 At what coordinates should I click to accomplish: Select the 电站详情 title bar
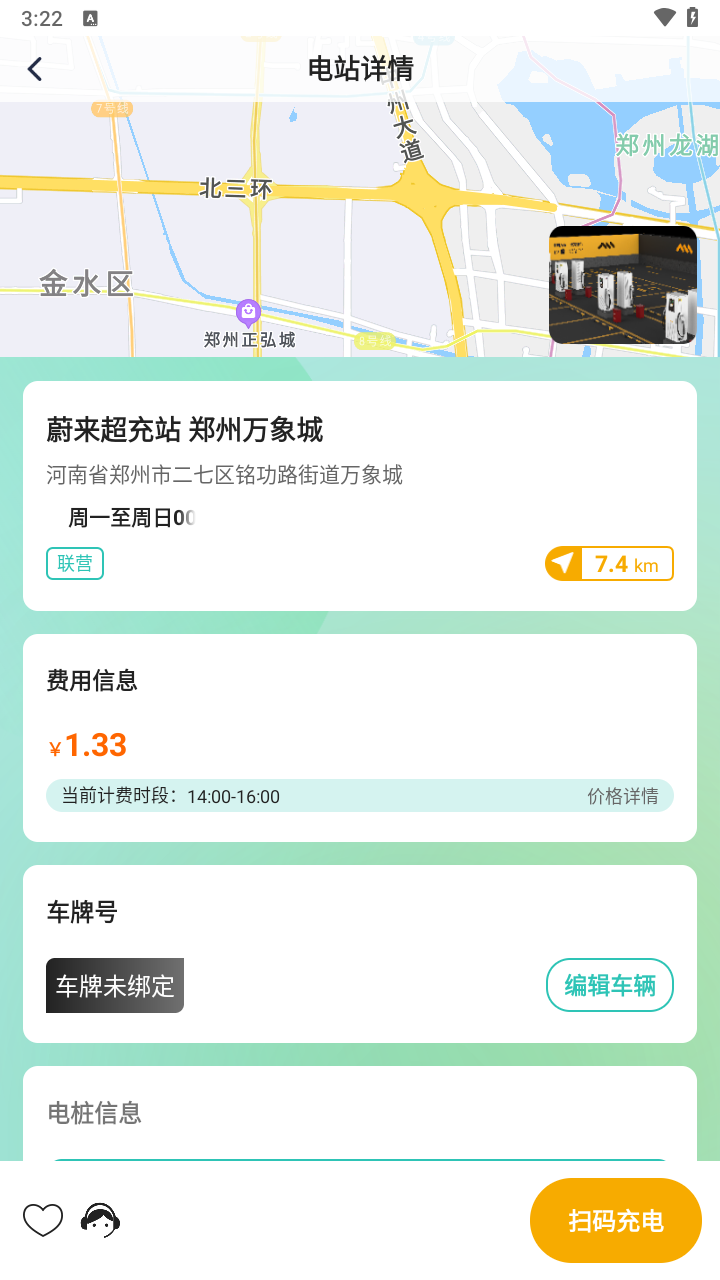coord(360,68)
